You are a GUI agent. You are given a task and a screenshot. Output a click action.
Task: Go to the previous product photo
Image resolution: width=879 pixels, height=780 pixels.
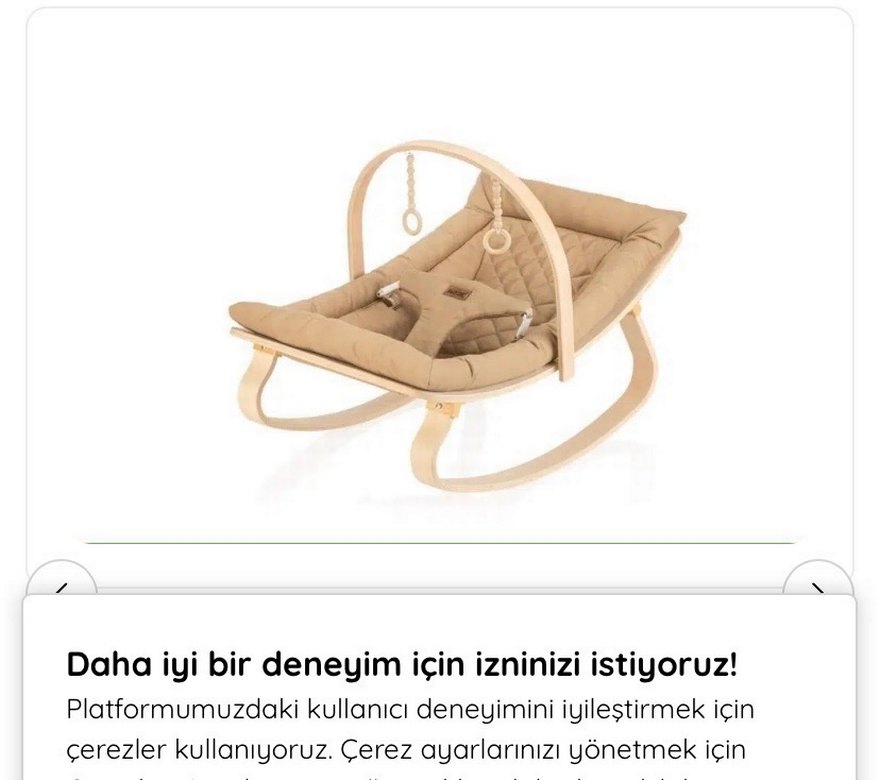click(61, 584)
